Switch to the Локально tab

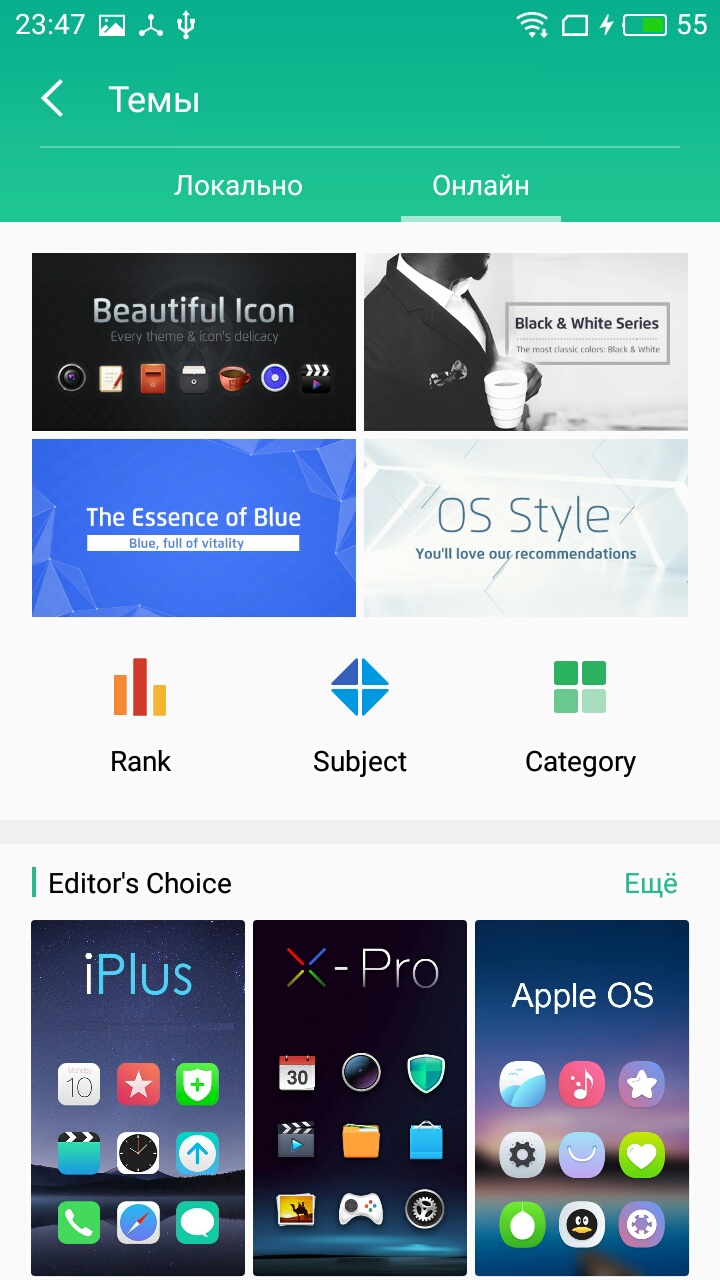pos(238,186)
